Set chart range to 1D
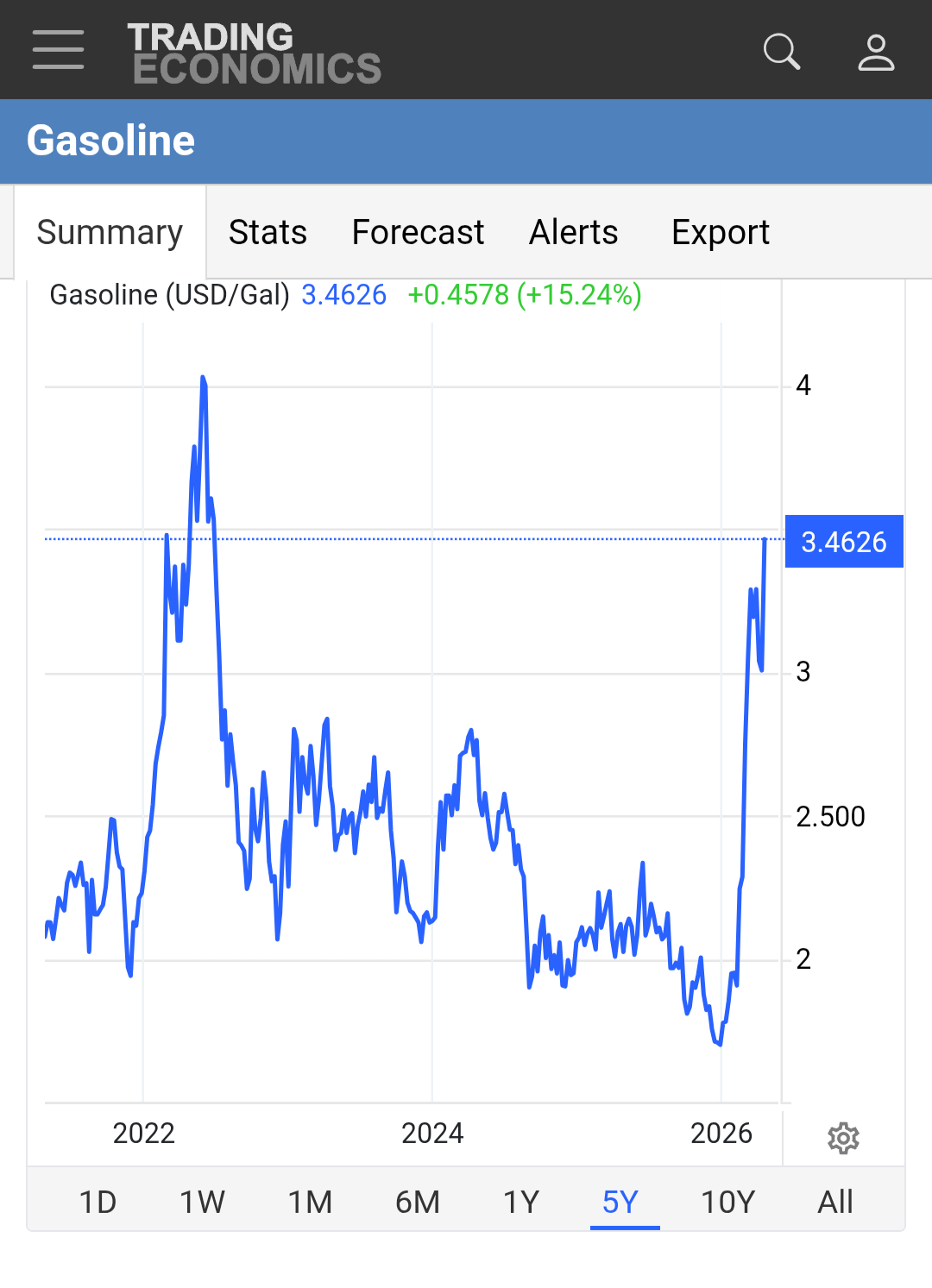 pyautogui.click(x=98, y=1202)
